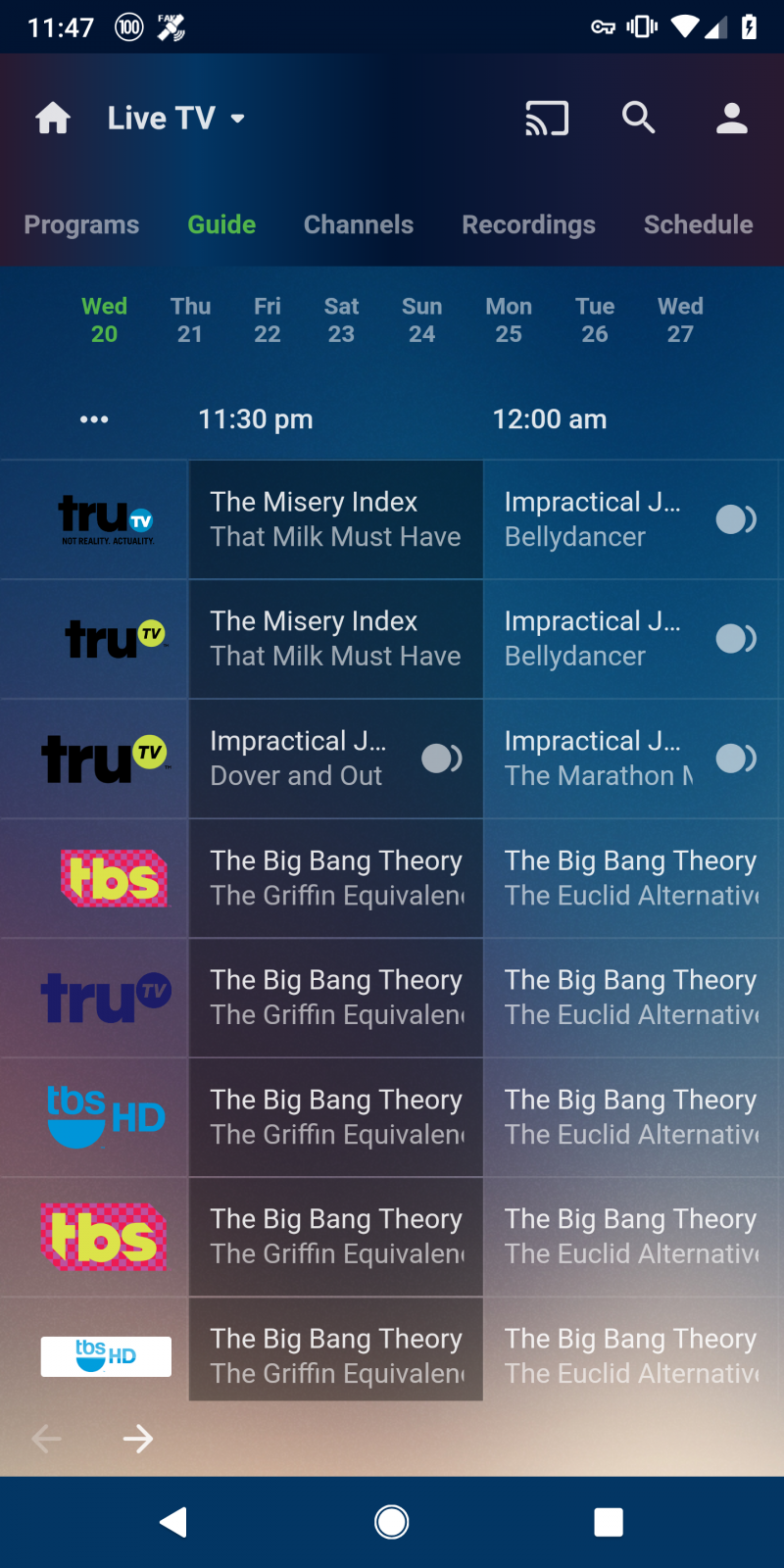Switch to the Programs tab
Screen dimensions: 784x1568
[x=81, y=224]
